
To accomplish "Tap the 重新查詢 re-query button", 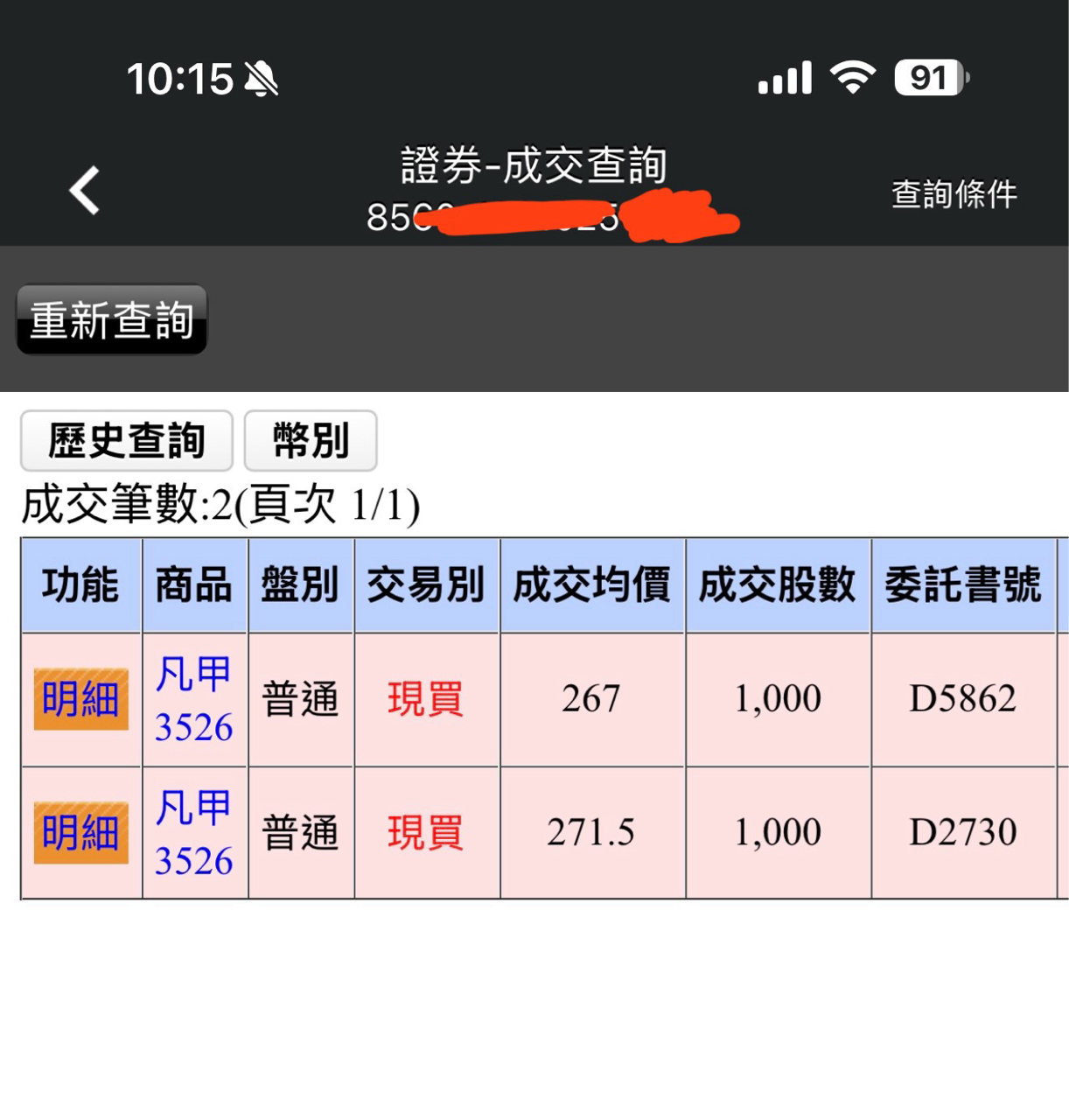I will pyautogui.click(x=112, y=319).
